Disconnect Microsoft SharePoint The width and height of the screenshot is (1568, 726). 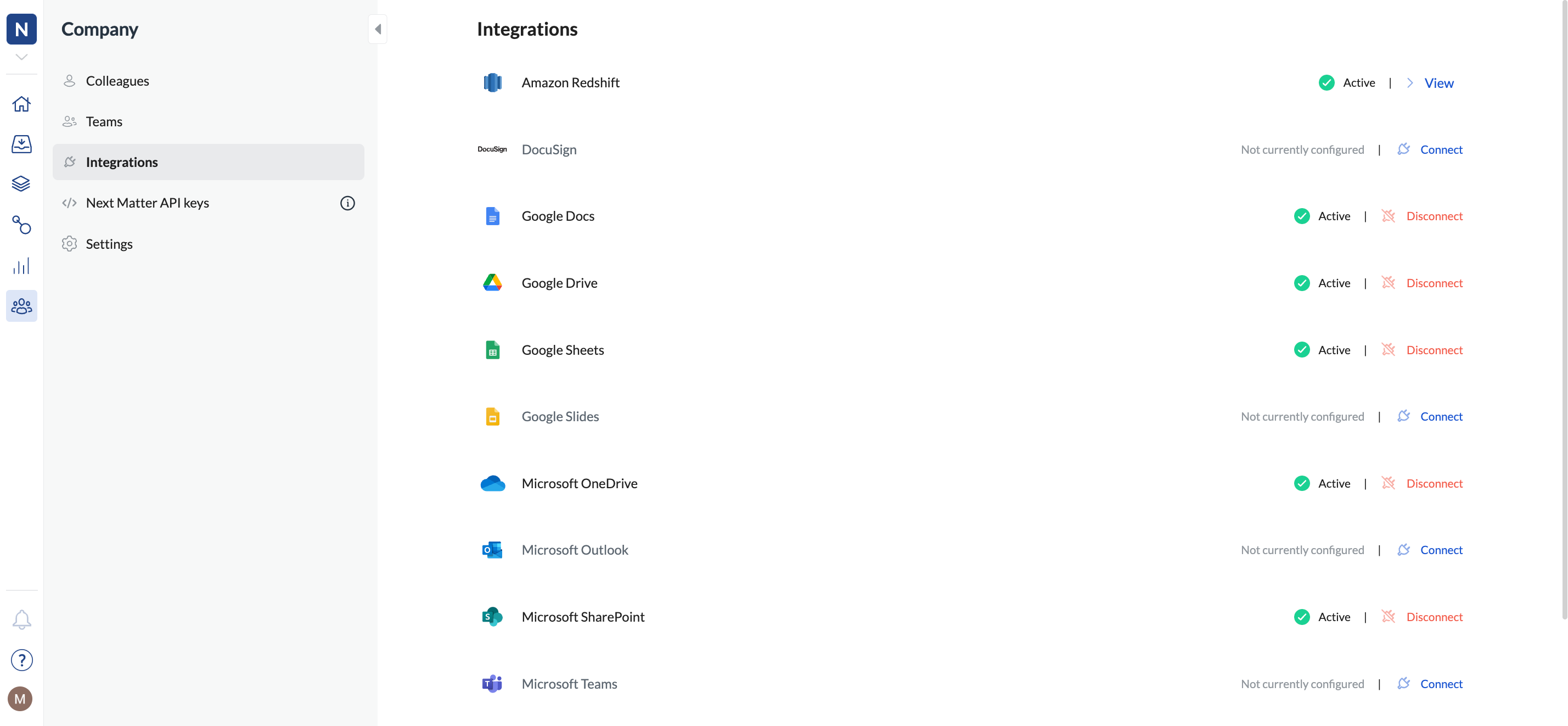1434,617
